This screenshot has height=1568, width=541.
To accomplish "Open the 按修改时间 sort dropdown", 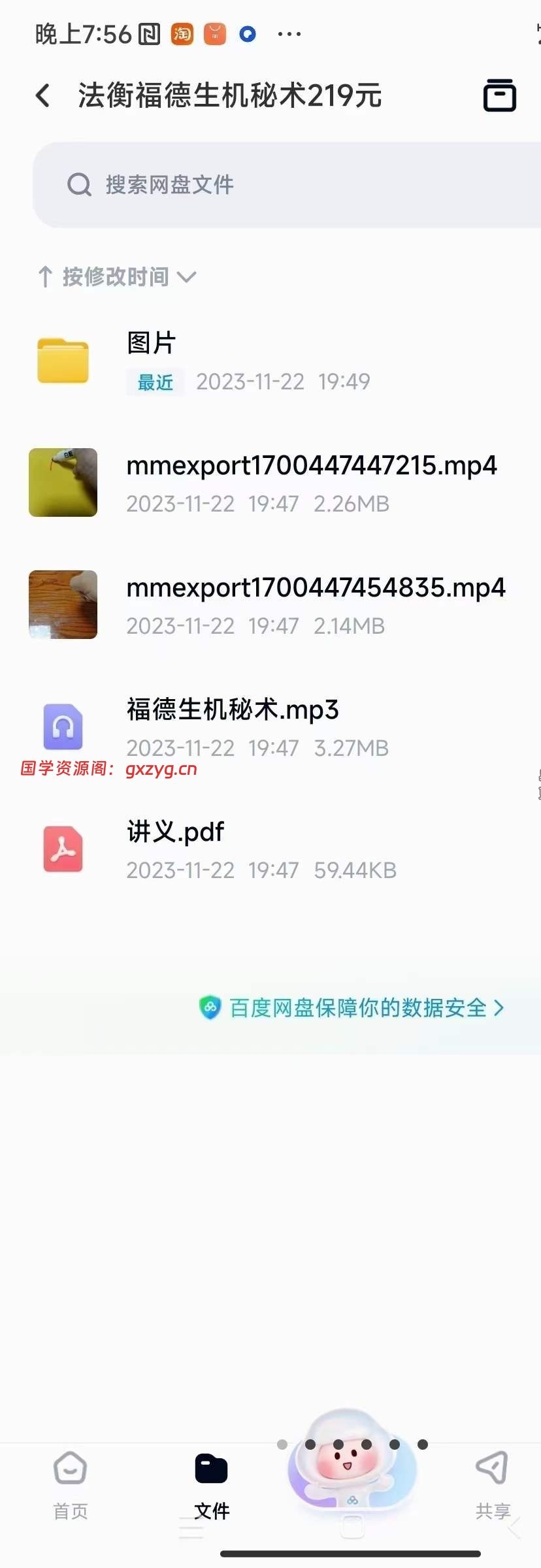I will (x=118, y=277).
